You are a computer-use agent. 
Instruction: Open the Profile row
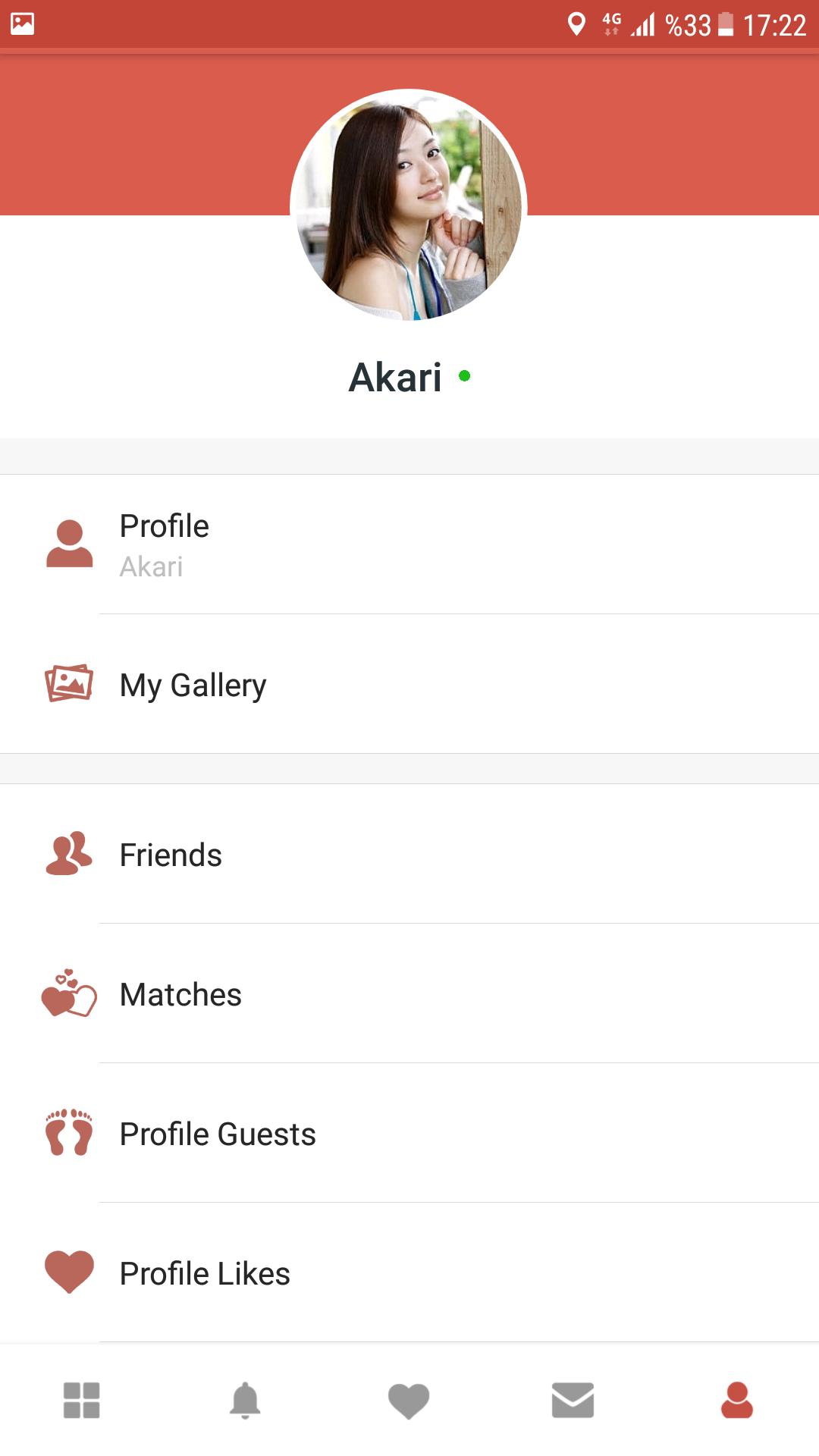click(409, 544)
